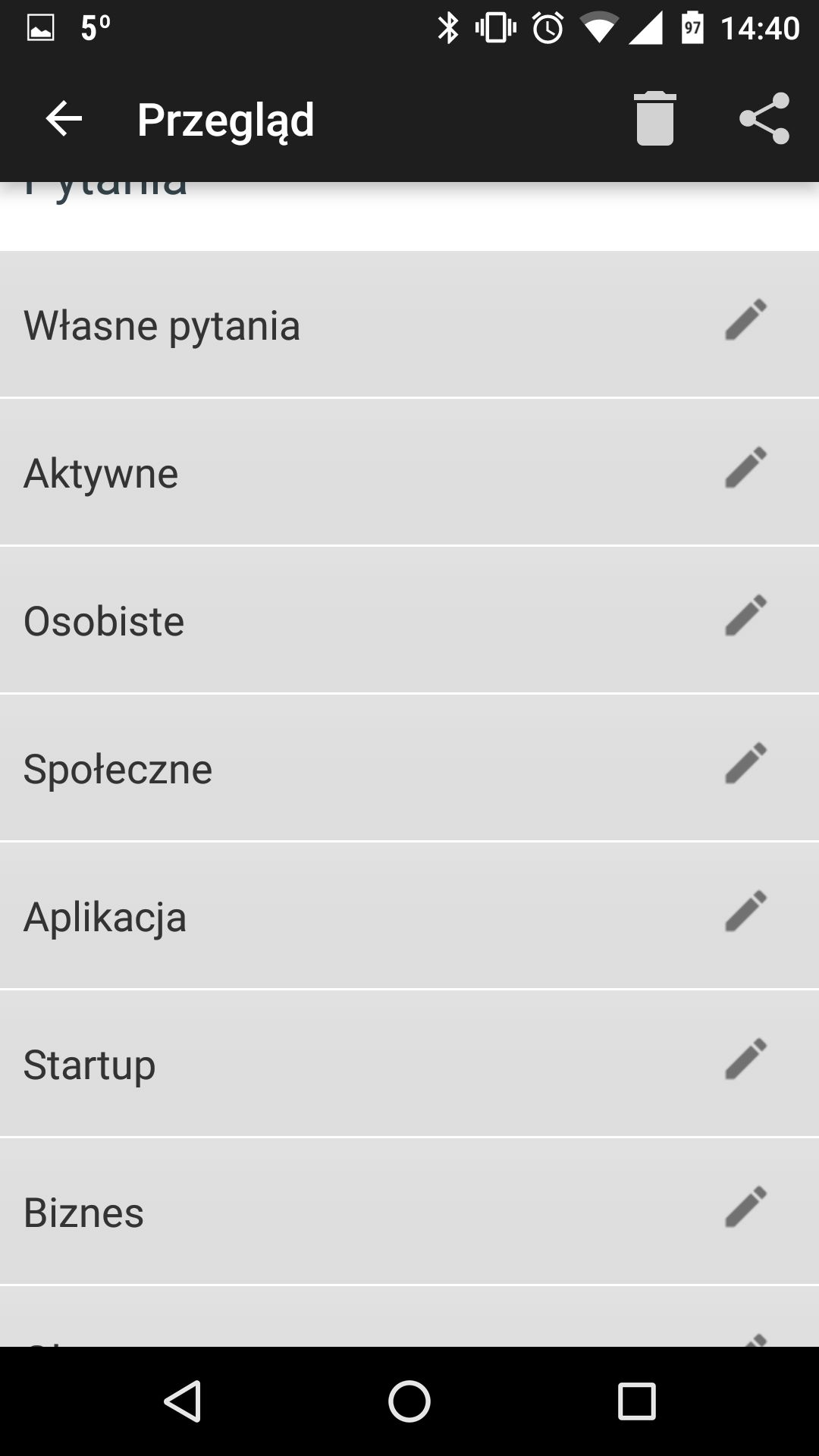819x1456 pixels.
Task: Open the Własne pytania row
Action: click(409, 325)
